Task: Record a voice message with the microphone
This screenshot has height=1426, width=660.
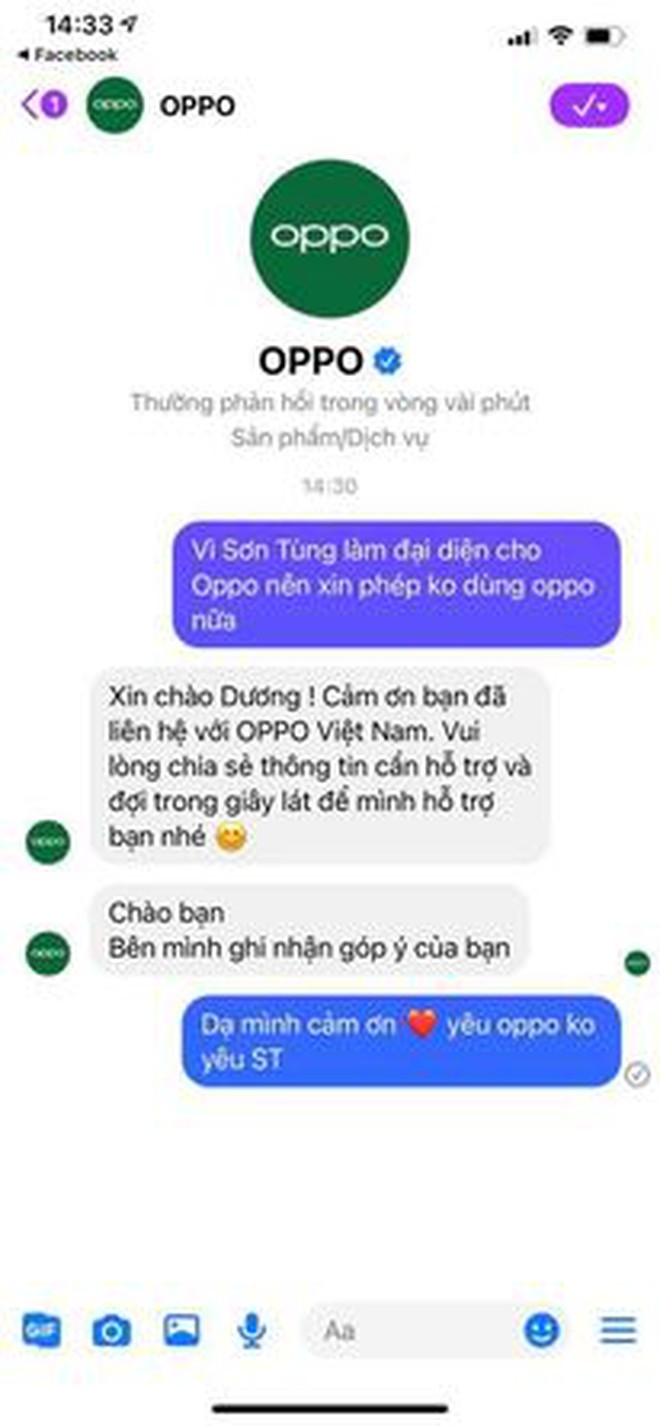Action: tap(251, 1330)
